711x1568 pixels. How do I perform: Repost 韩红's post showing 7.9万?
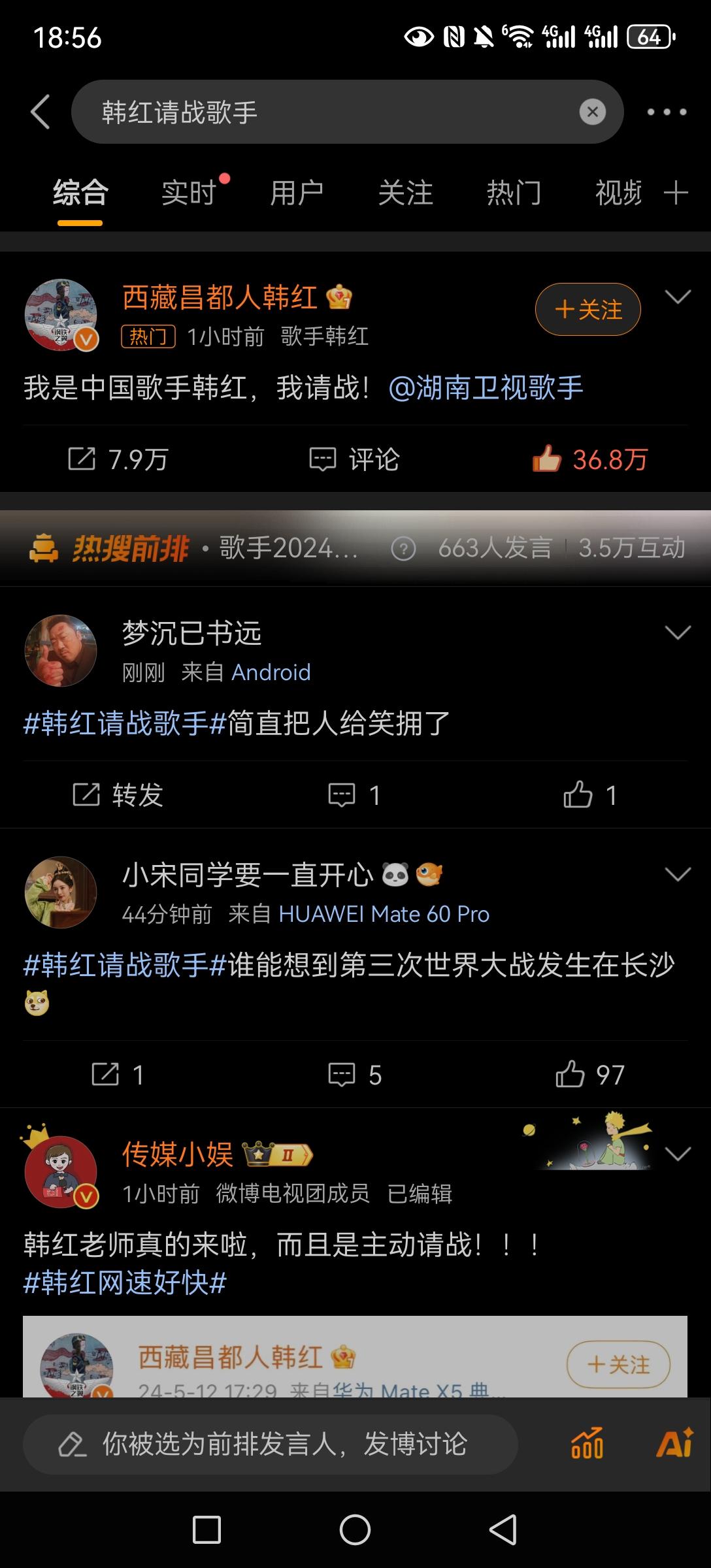coord(118,459)
